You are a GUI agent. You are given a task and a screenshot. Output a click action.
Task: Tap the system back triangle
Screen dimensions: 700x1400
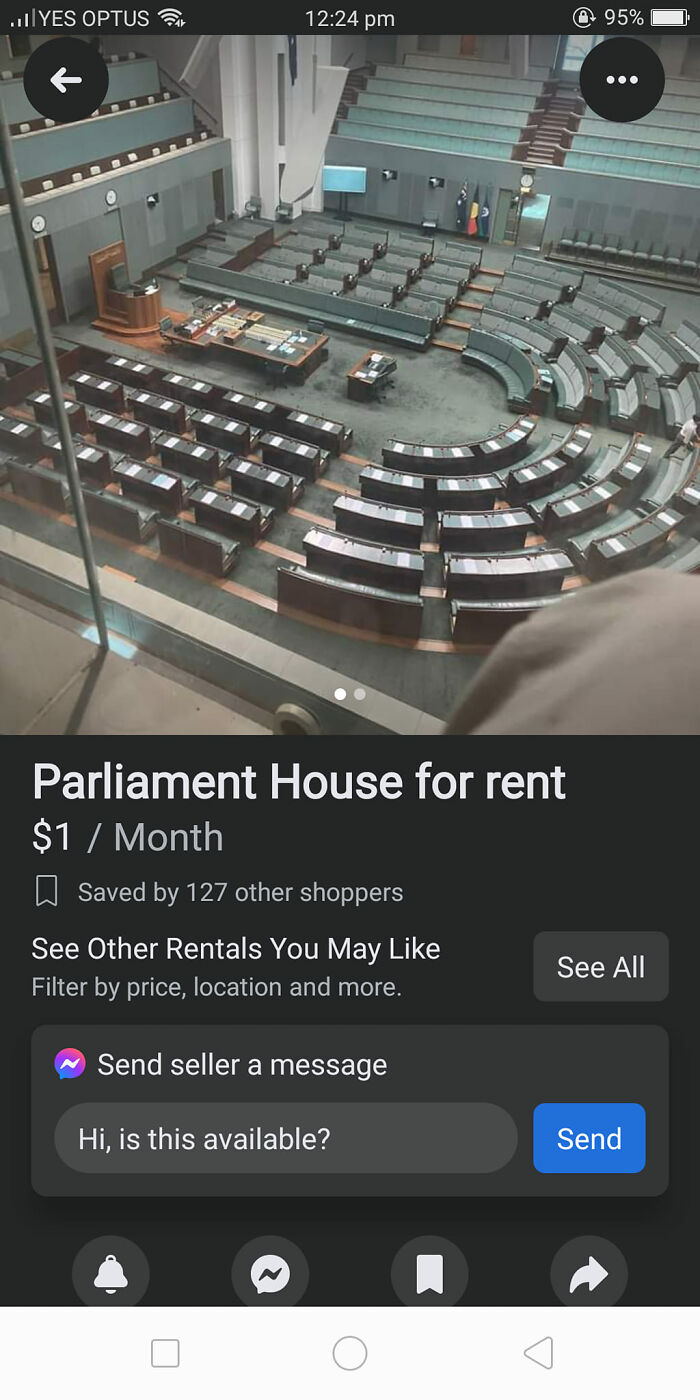(x=538, y=1353)
